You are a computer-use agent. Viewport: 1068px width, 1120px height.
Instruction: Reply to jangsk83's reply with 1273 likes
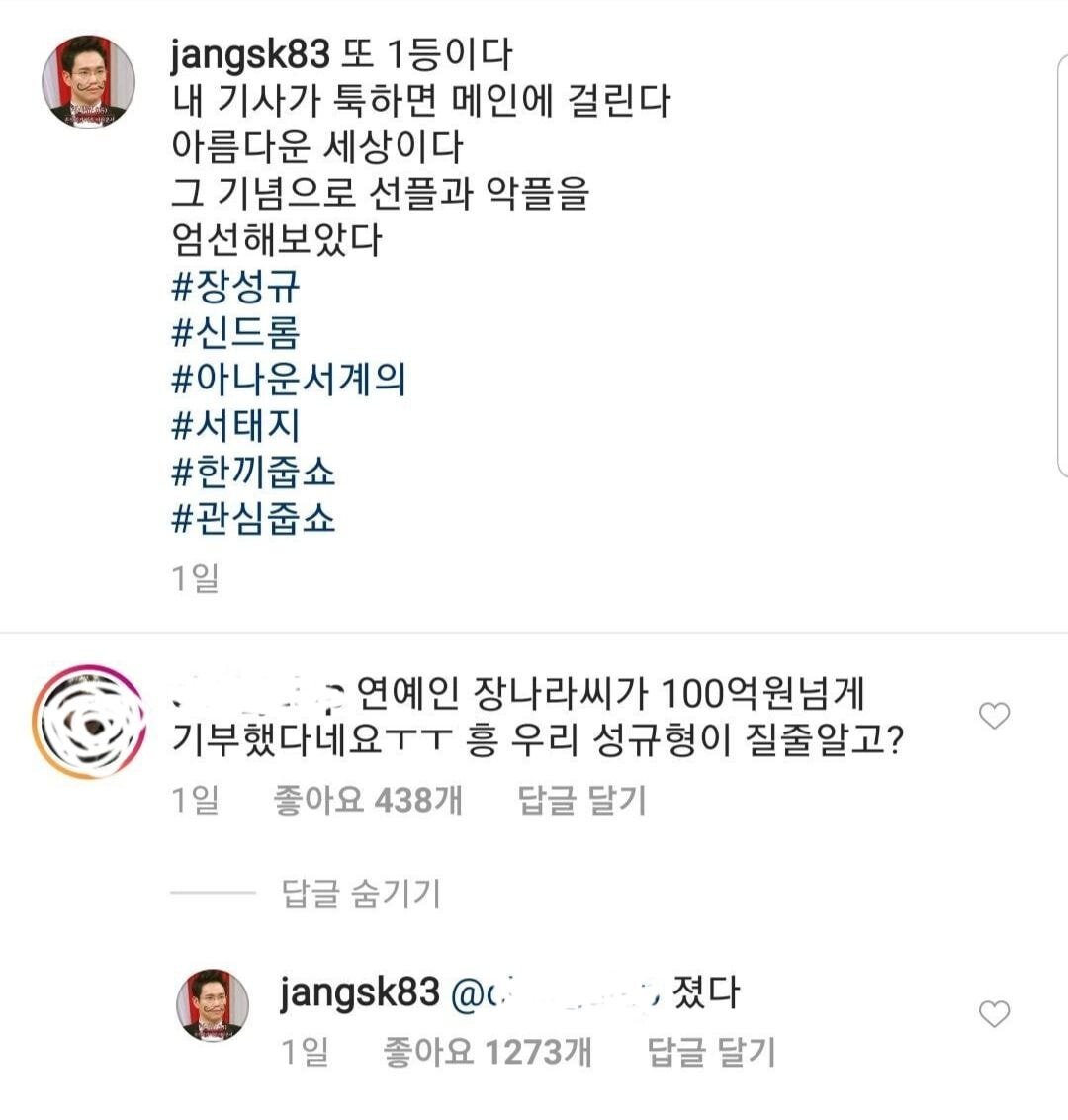click(x=711, y=1052)
